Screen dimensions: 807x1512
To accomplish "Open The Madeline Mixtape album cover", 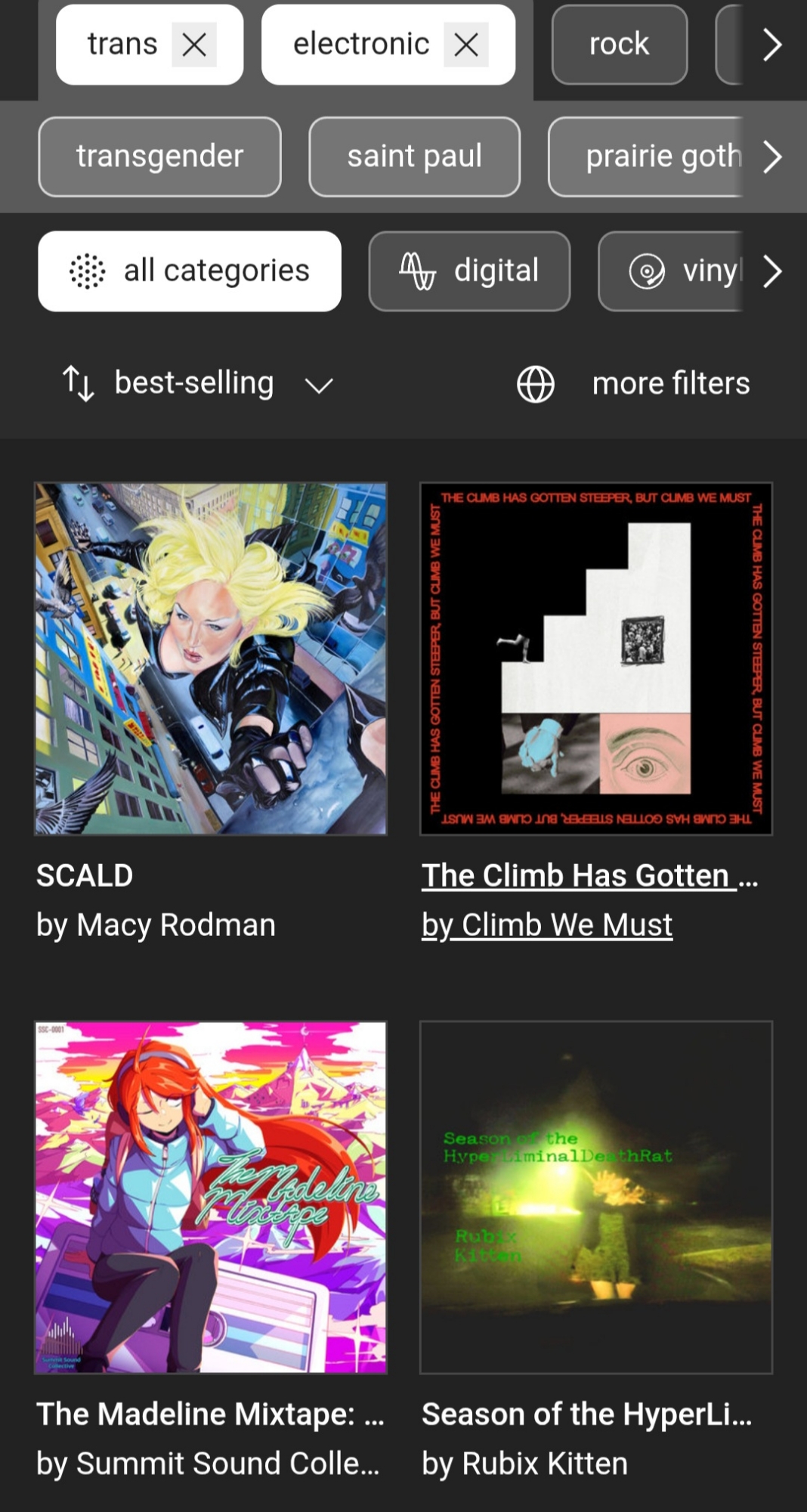I will 211,1197.
